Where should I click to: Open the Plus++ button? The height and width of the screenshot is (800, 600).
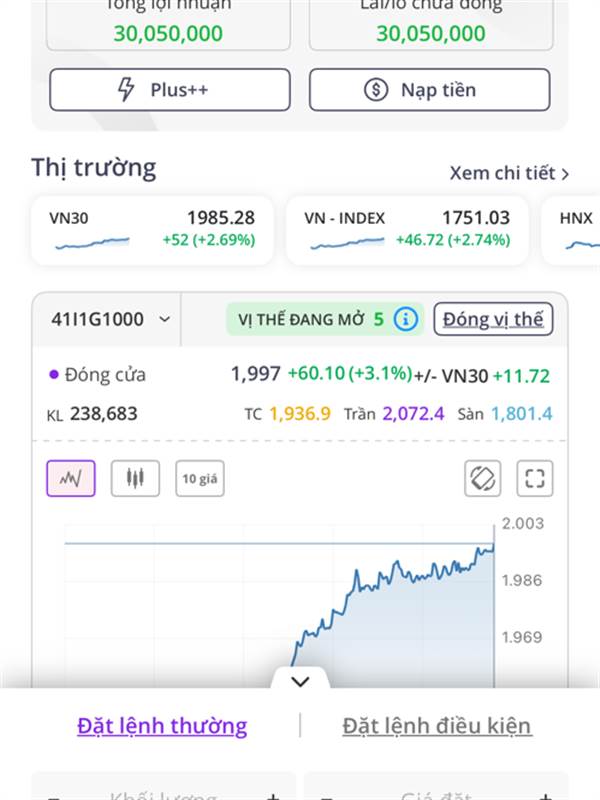pyautogui.click(x=170, y=90)
